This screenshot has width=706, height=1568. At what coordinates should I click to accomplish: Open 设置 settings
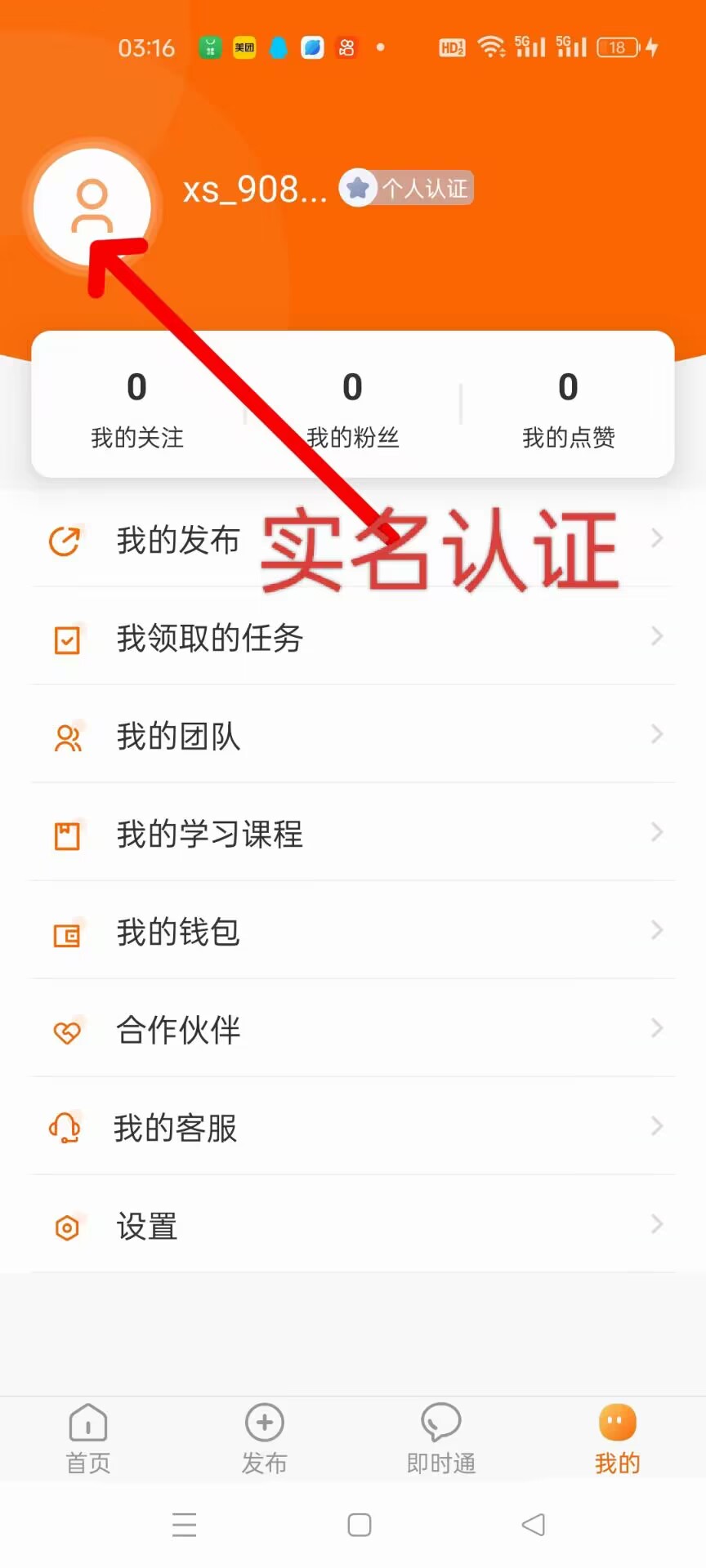click(x=353, y=1225)
